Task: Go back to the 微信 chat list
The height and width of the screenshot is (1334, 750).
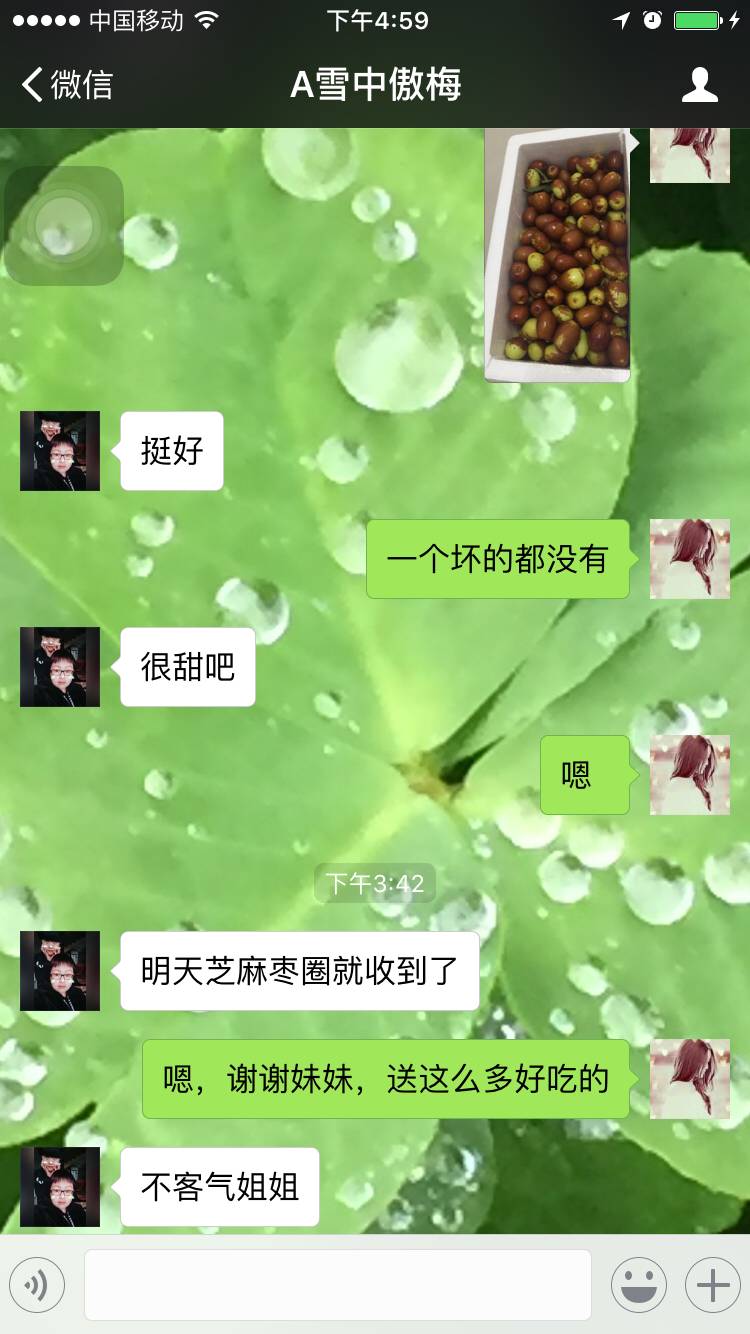Action: tap(68, 85)
